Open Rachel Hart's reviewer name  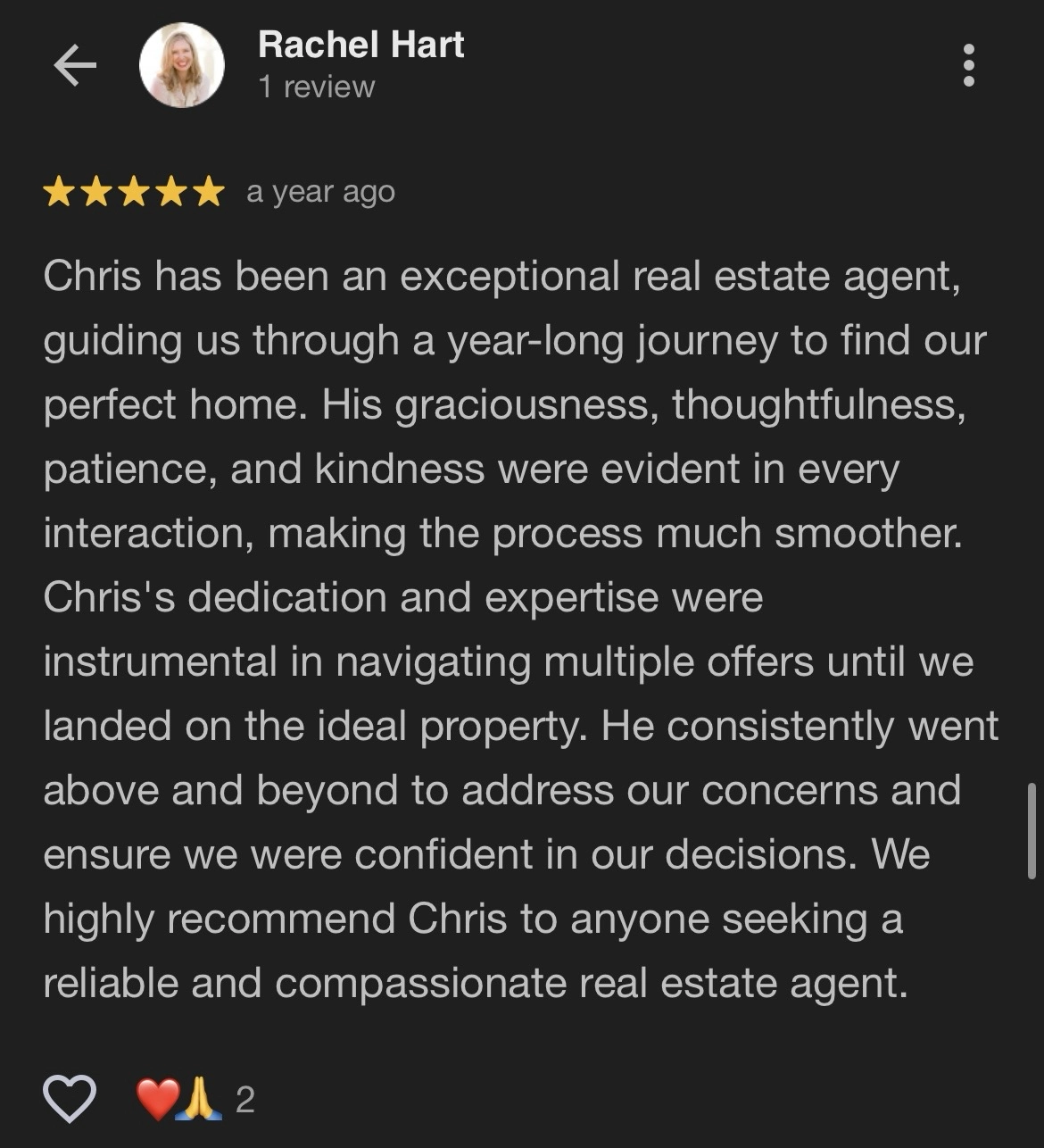click(360, 45)
